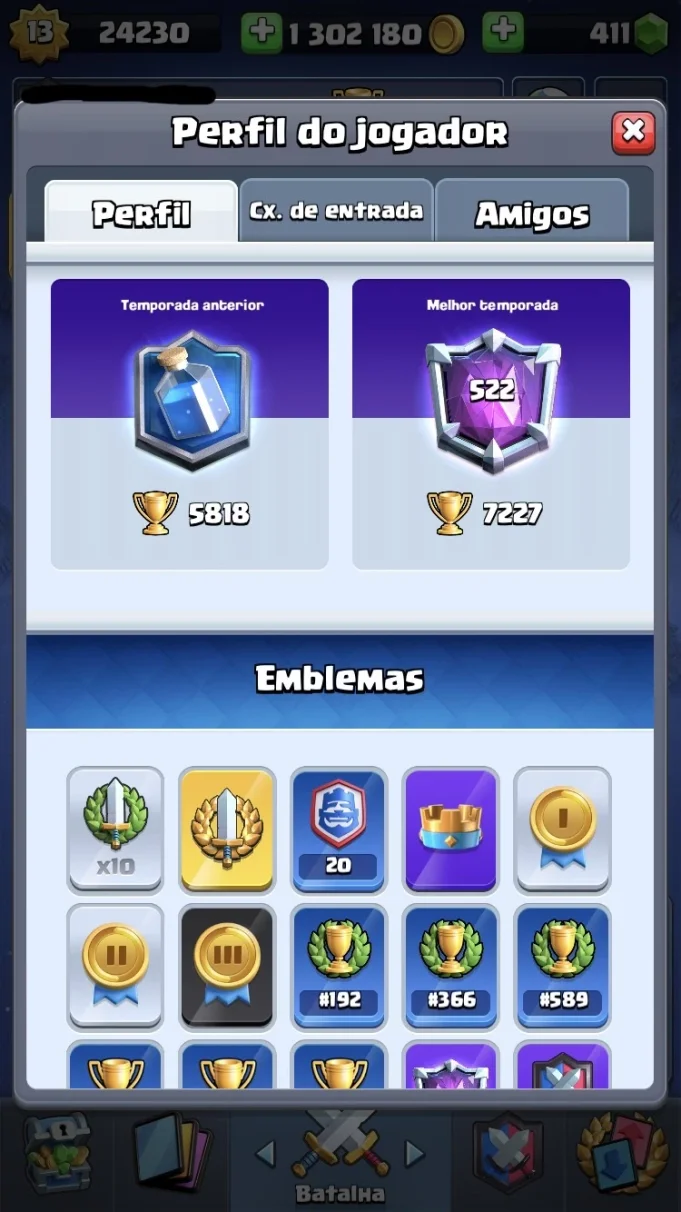This screenshot has width=681, height=1212.
Task: Switch to the Cx. de entrada tab
Action: click(x=336, y=211)
